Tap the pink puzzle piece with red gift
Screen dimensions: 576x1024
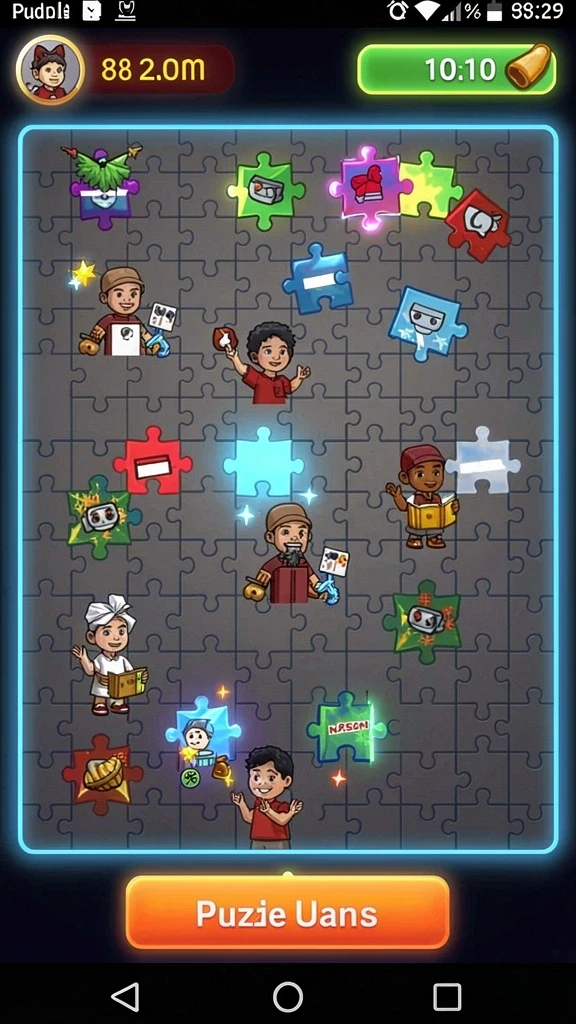pos(368,188)
